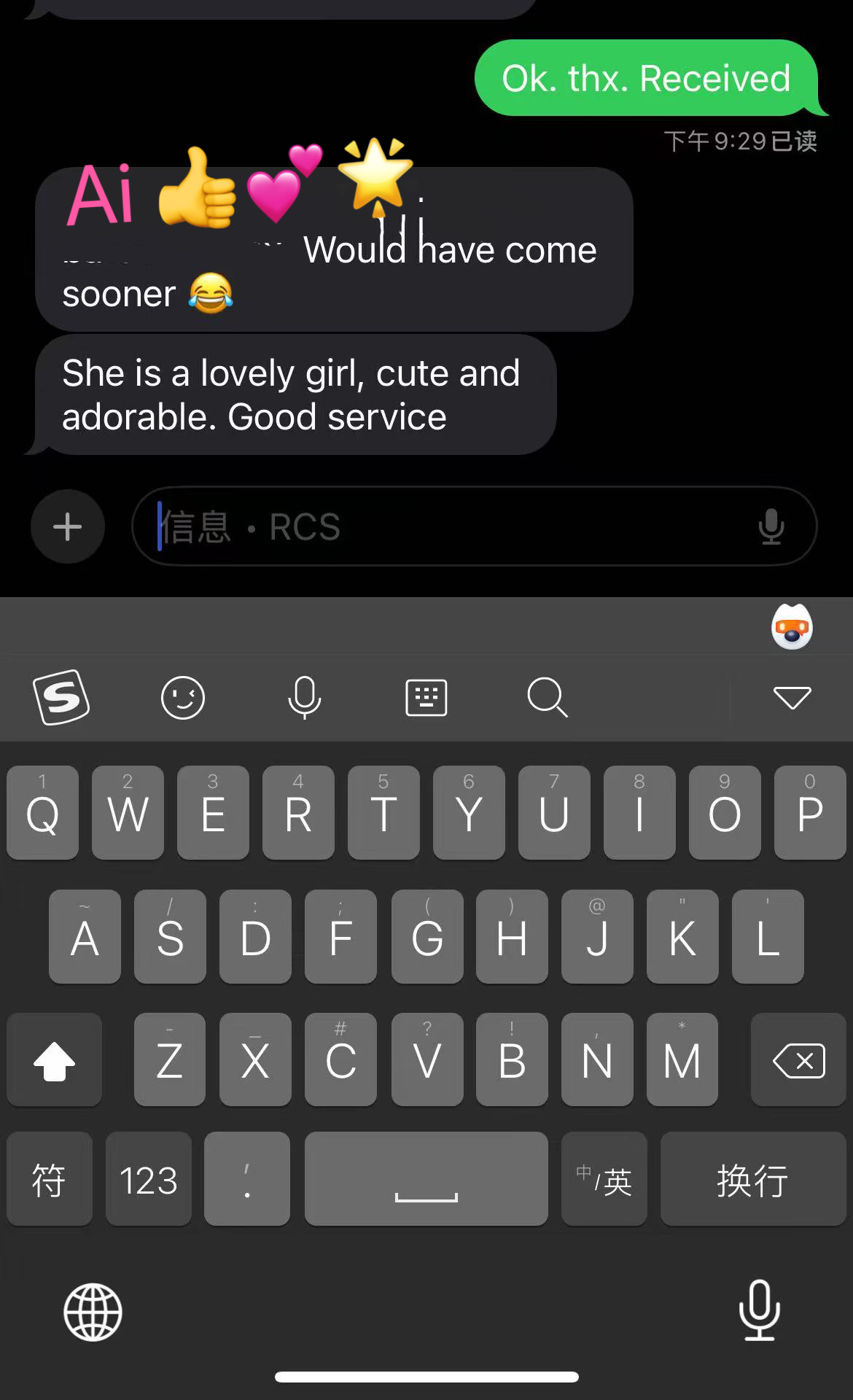Switch to the 123 number keyboard
Screen dimensions: 853x1400
pyautogui.click(x=148, y=1179)
